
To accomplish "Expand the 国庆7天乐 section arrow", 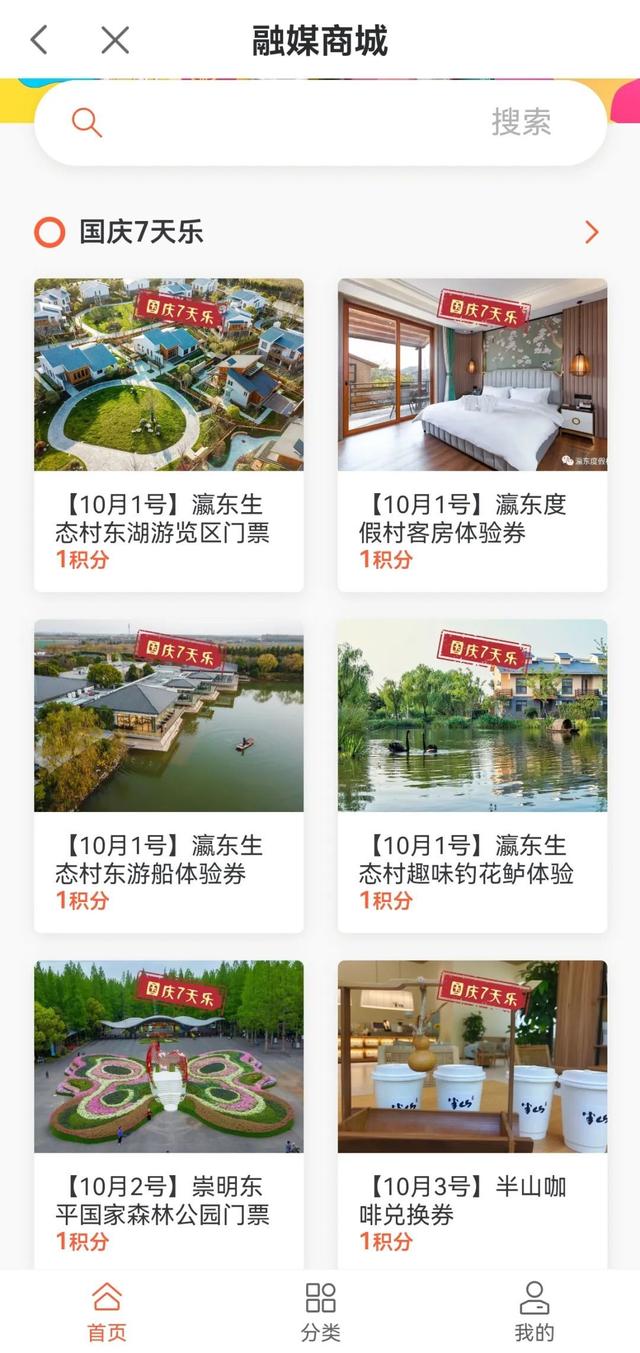I will click(x=591, y=233).
